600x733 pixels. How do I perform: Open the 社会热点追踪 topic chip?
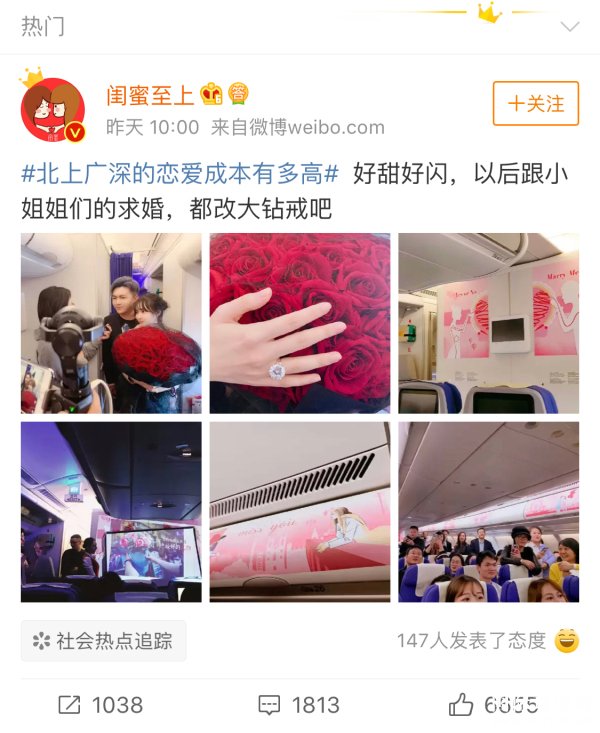103,641
